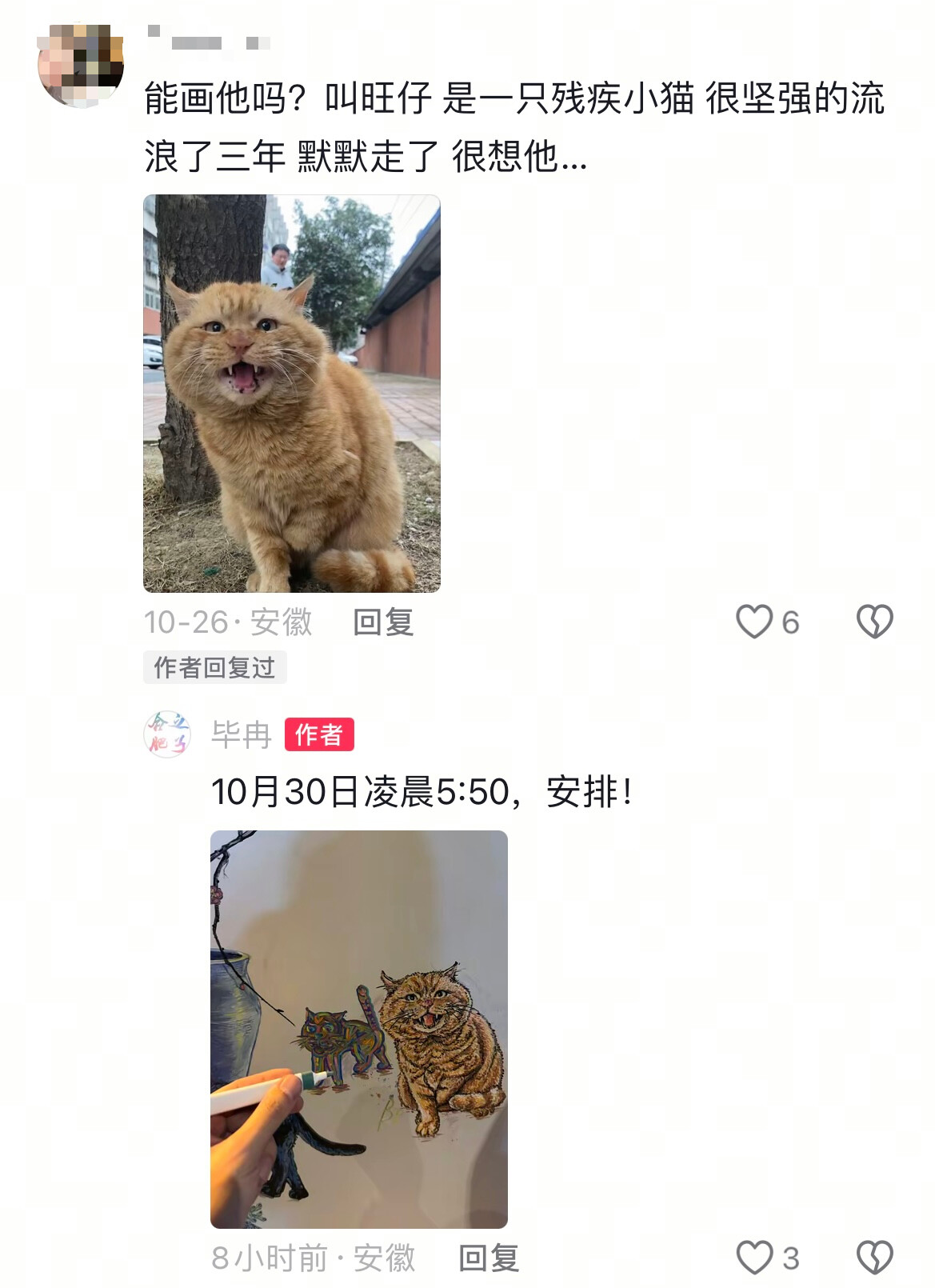Tap the username 毕冉
Screen dimensions: 935x1288
point(242,734)
